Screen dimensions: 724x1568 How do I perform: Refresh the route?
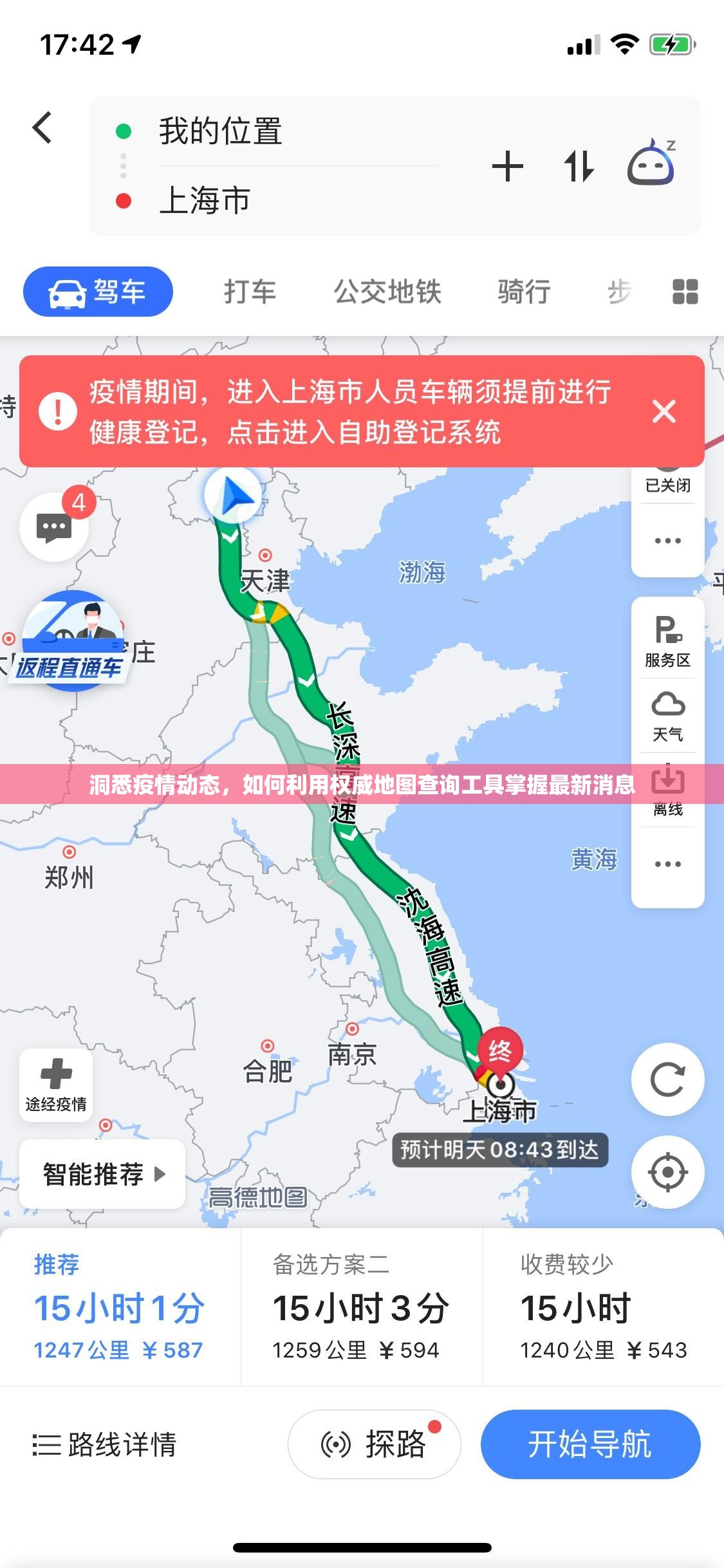(667, 1079)
